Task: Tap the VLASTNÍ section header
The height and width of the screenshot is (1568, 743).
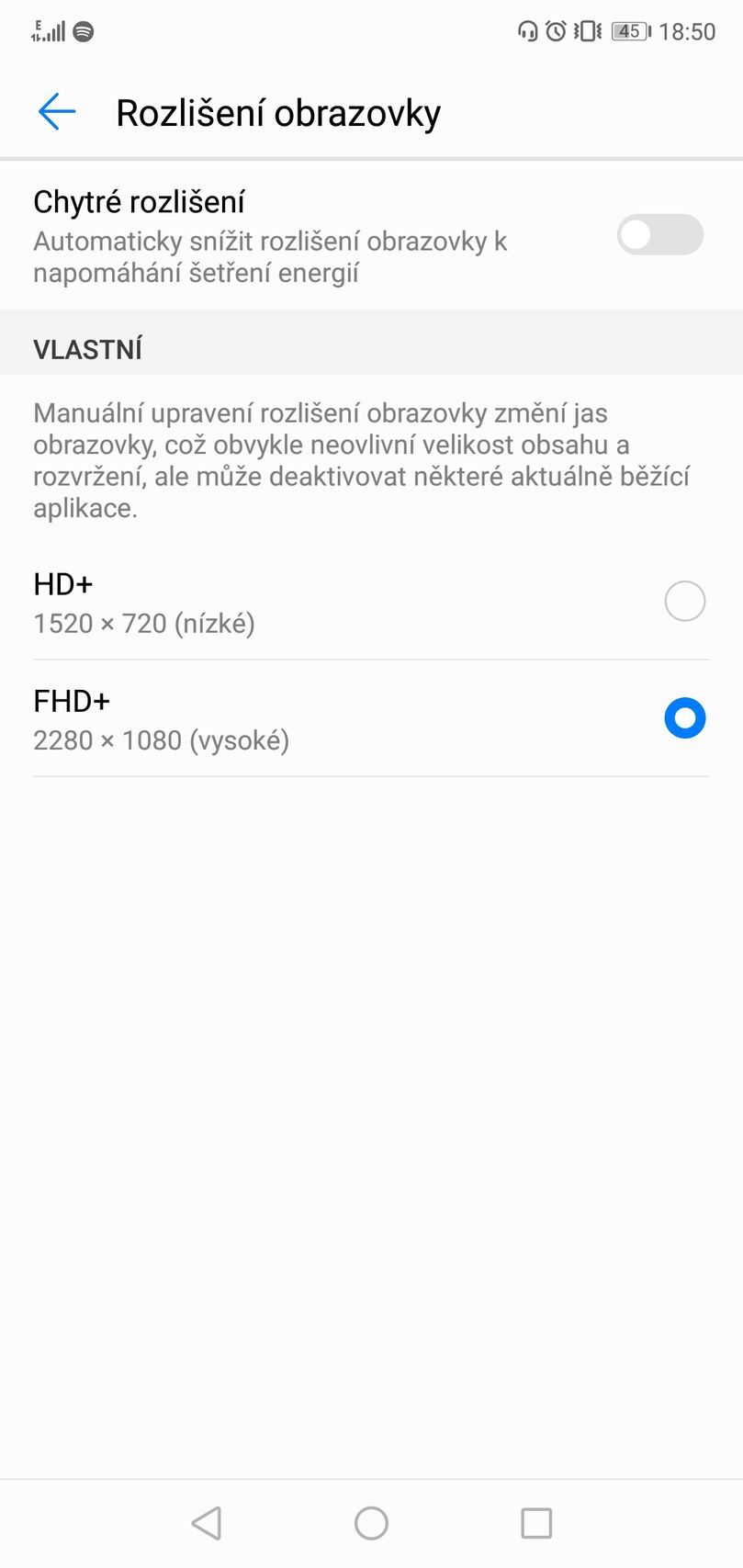Action: tap(87, 347)
